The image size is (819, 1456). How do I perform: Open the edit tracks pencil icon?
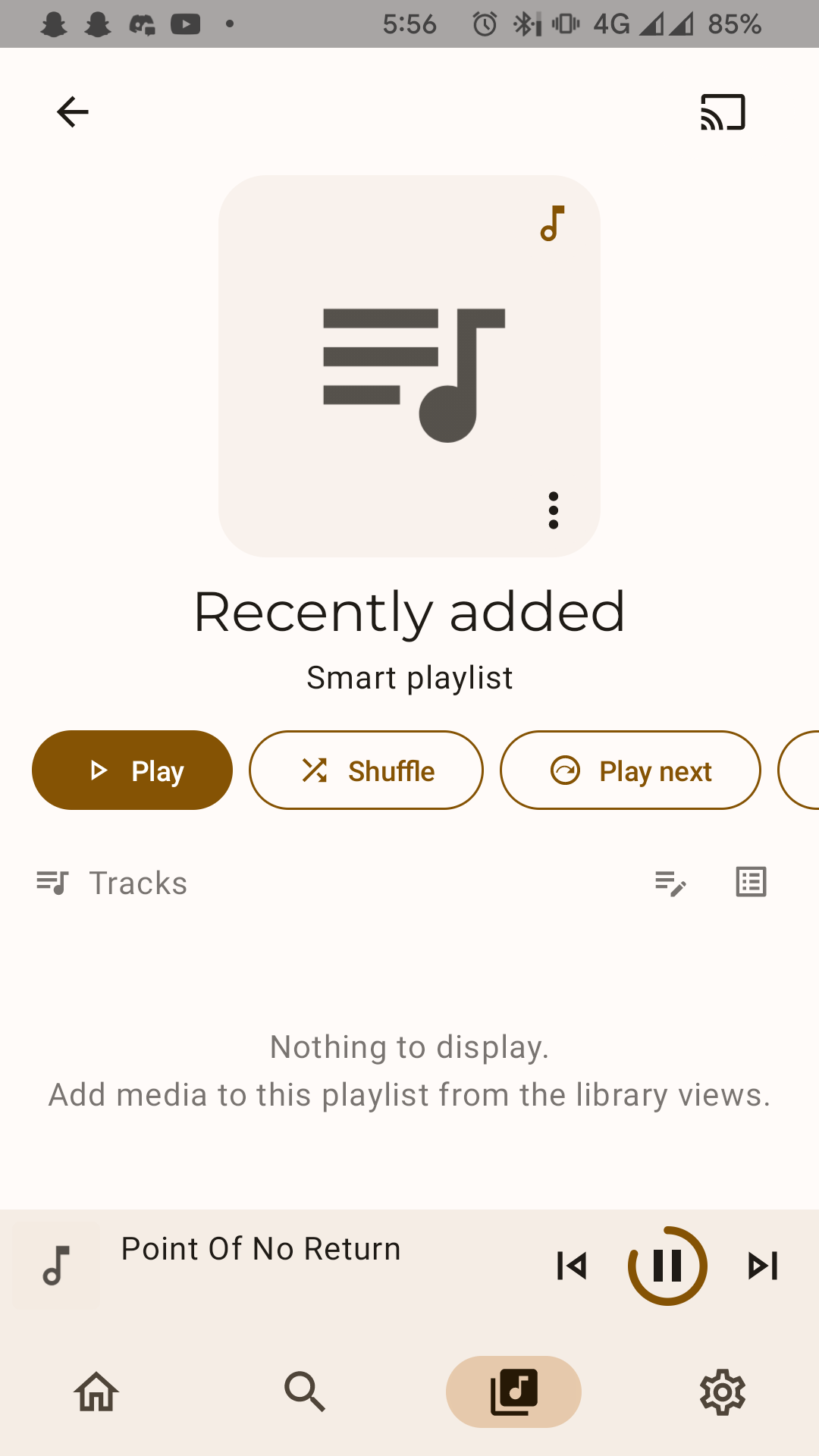(670, 883)
